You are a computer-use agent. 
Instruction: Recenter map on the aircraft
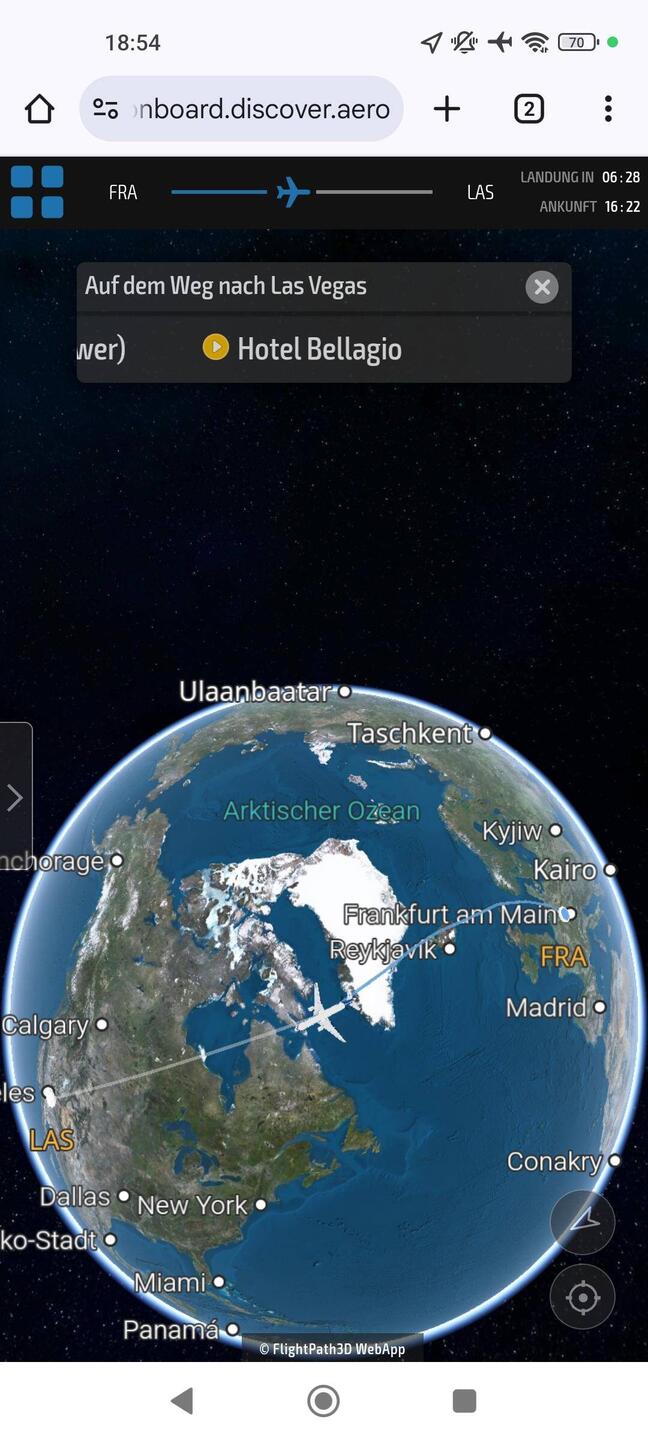[582, 1298]
